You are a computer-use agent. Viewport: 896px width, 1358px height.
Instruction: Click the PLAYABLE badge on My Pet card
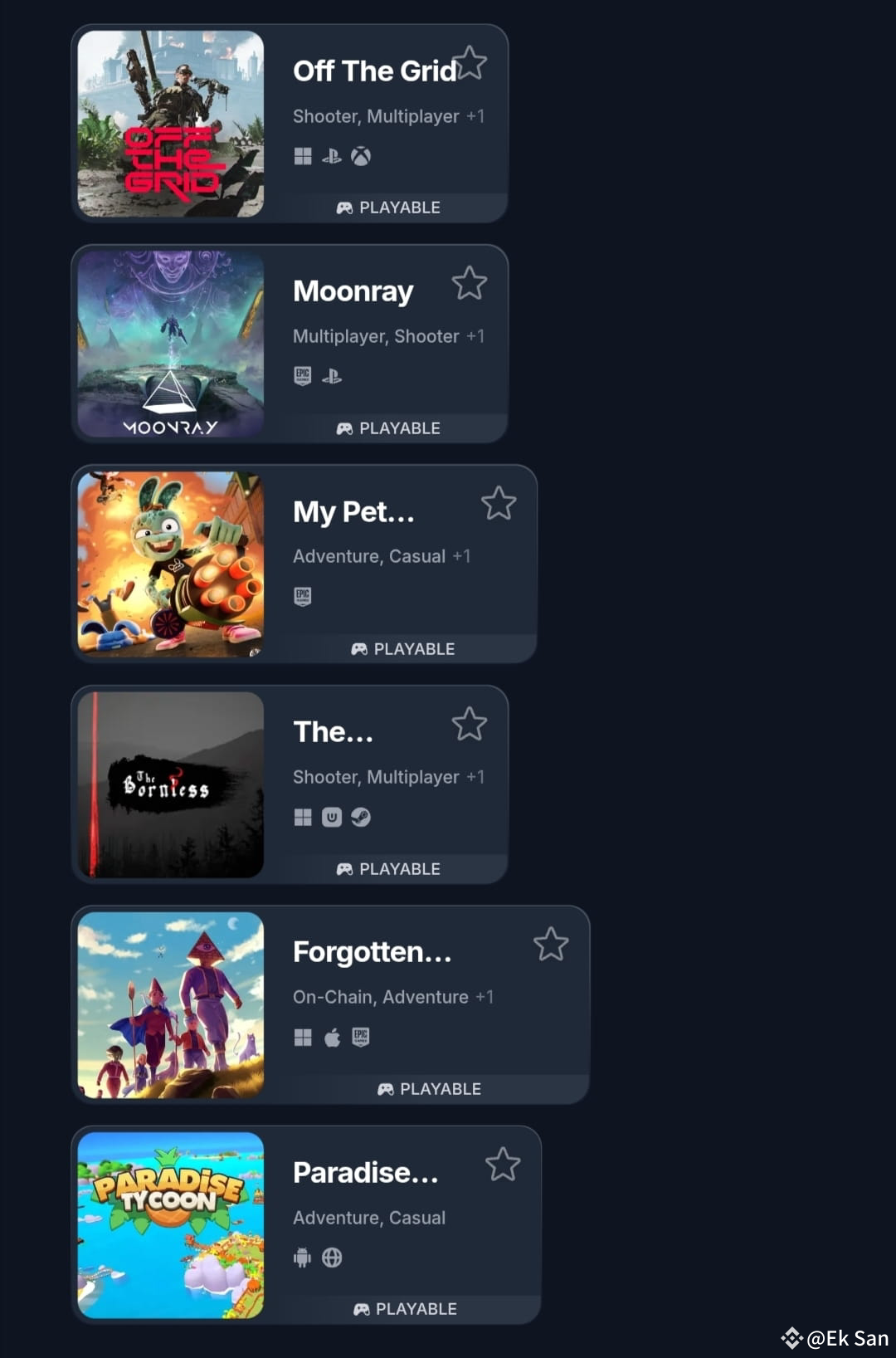(x=404, y=648)
